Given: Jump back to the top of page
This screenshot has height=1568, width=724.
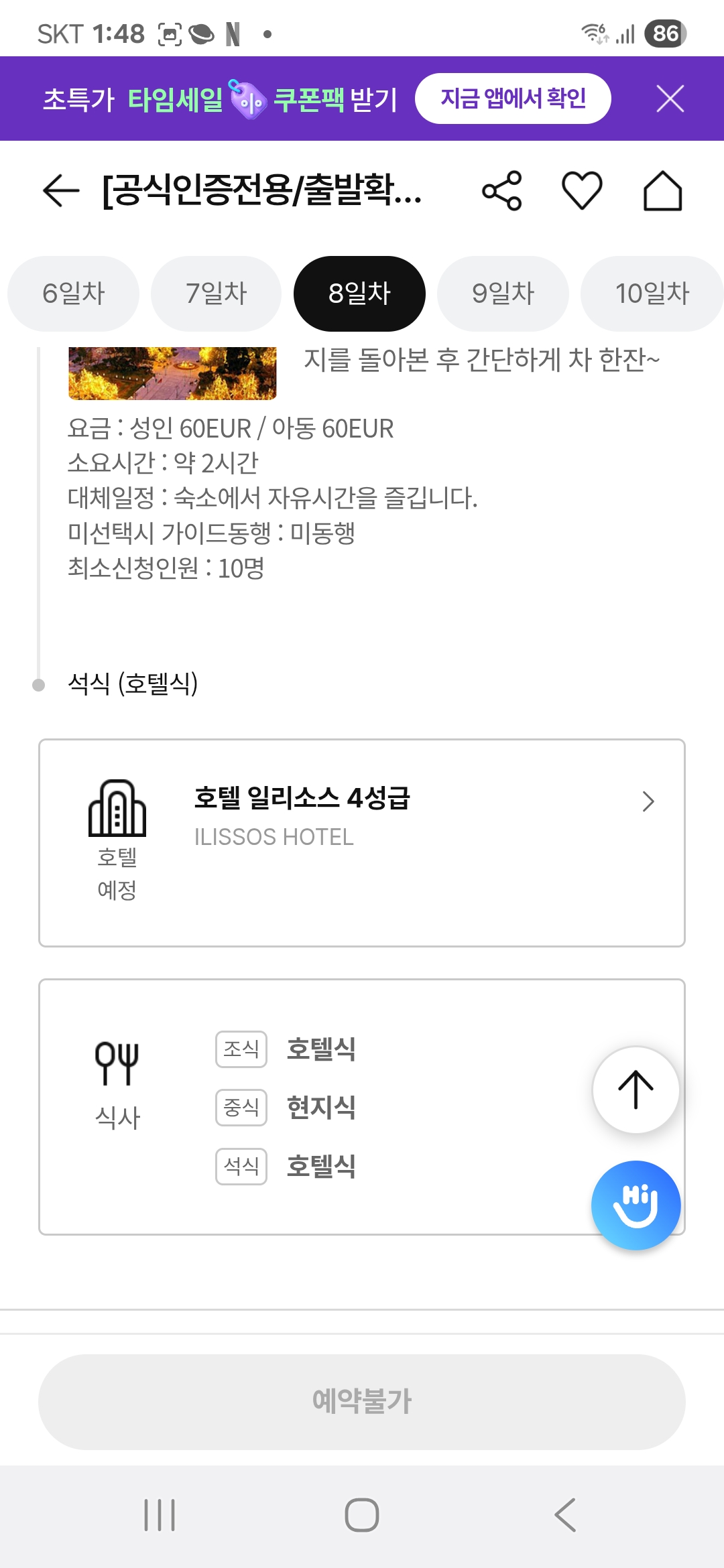Looking at the screenshot, I should pos(636,1090).
